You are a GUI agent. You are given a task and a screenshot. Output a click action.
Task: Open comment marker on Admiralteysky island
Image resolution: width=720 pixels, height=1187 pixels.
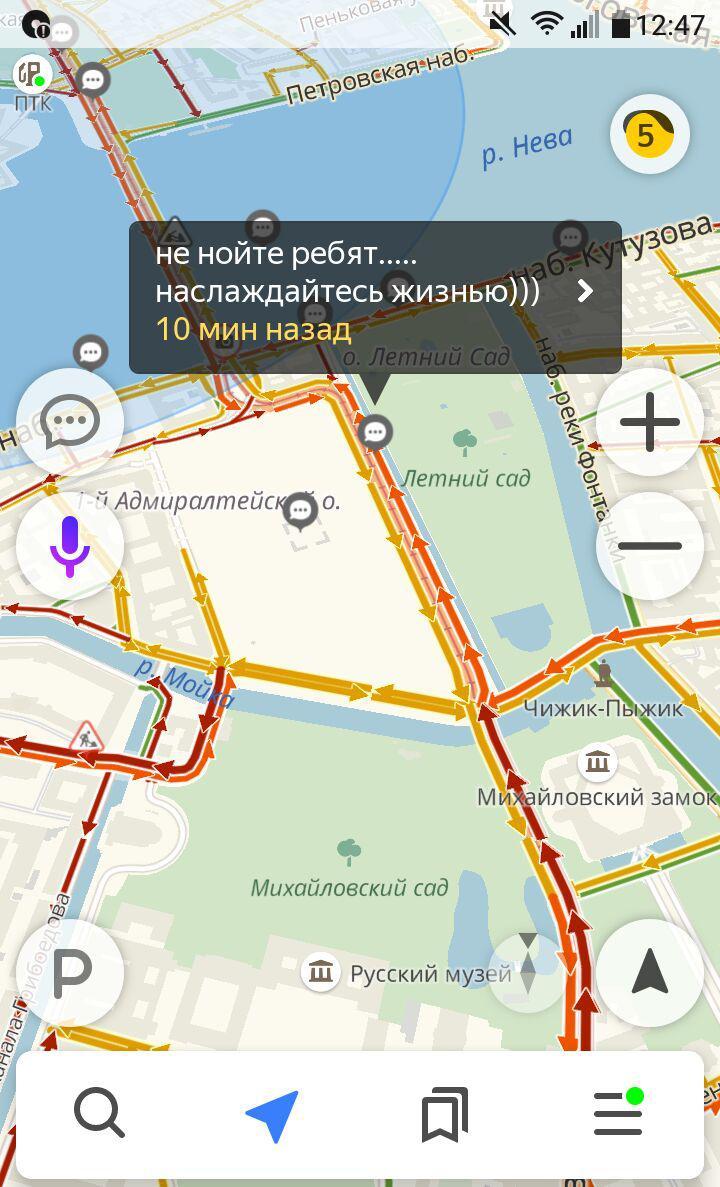300,511
